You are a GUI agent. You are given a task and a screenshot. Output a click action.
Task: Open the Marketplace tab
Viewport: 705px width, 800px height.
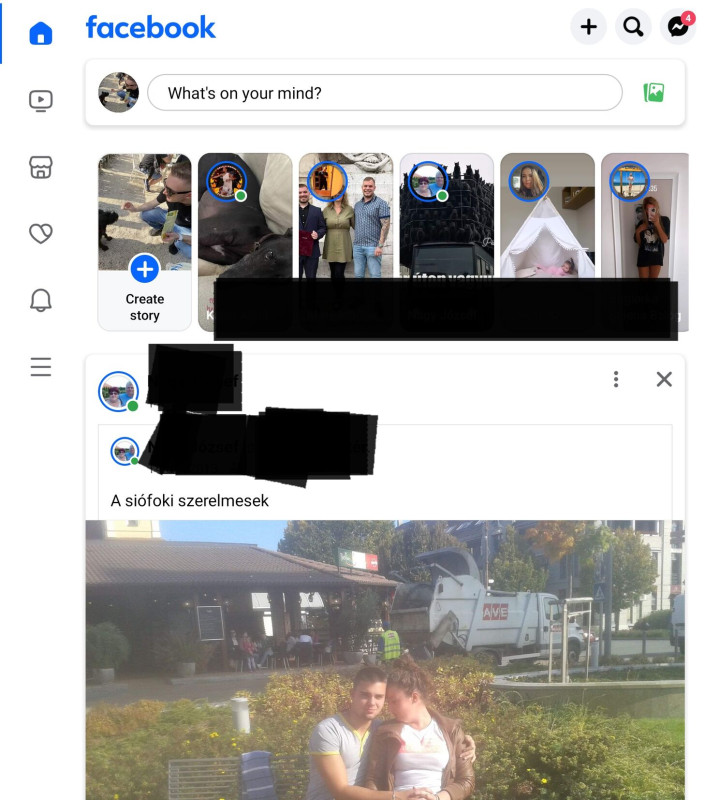pyautogui.click(x=40, y=167)
